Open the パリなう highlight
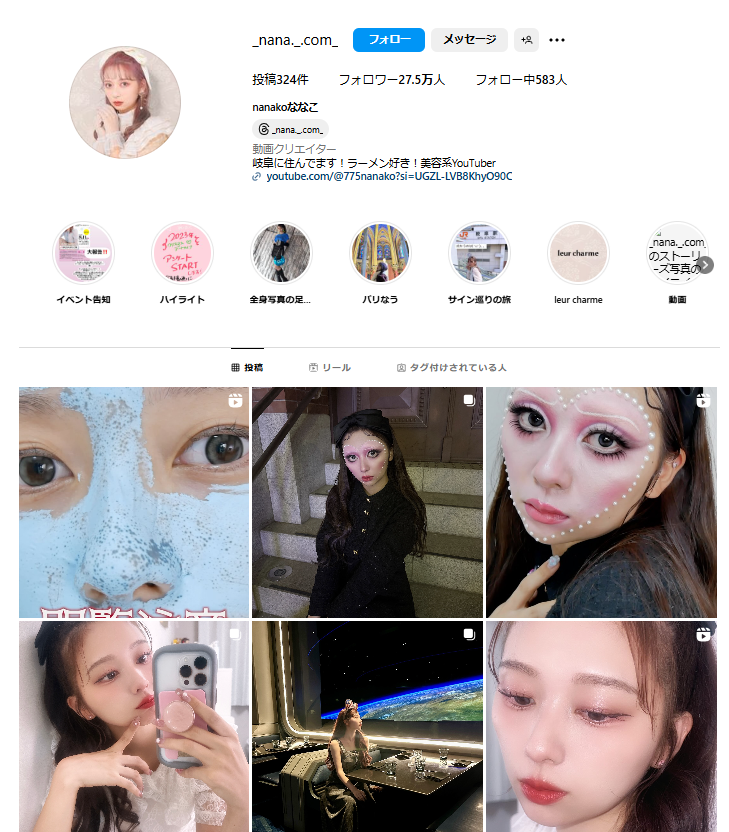The image size is (729, 832). [x=380, y=253]
